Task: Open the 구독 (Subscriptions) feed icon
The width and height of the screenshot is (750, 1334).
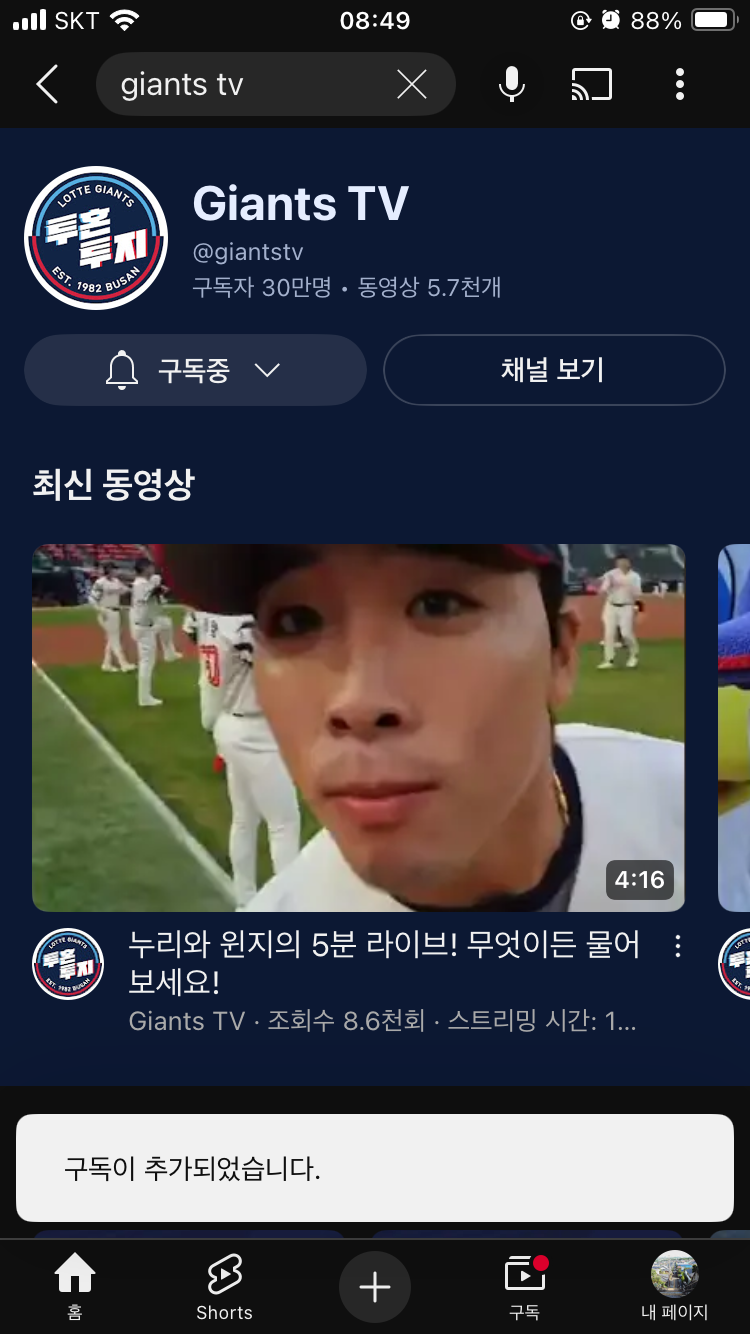Action: point(524,1285)
